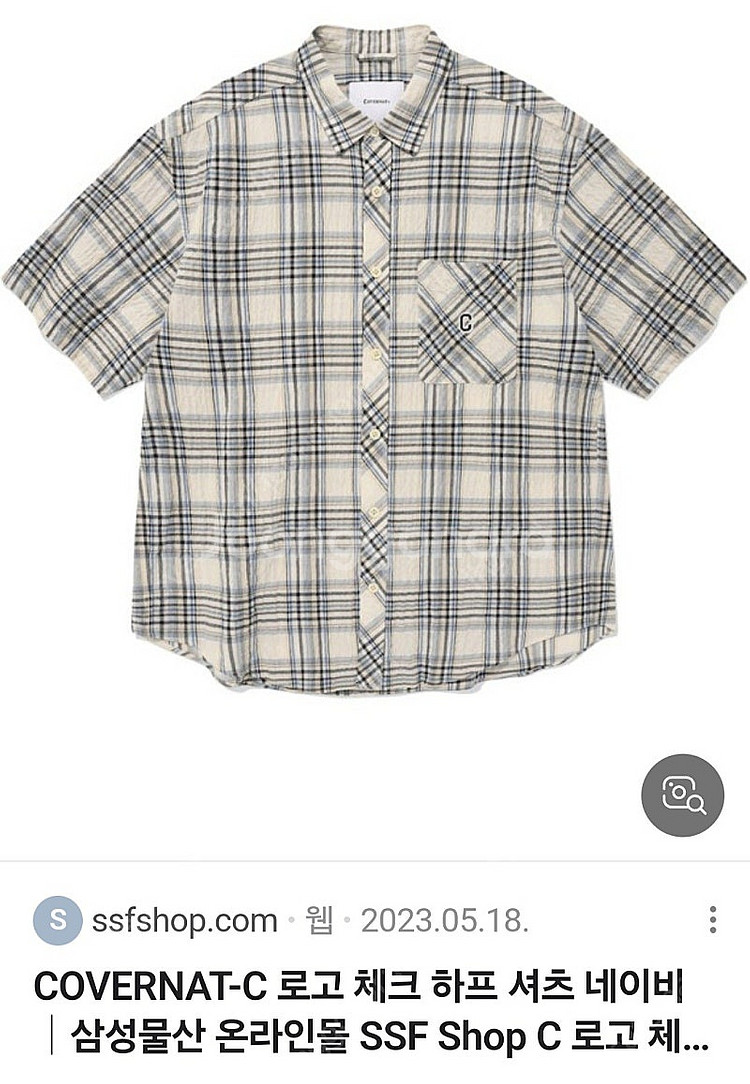
Task: Search this shirt image with Lens
Action: (682, 795)
